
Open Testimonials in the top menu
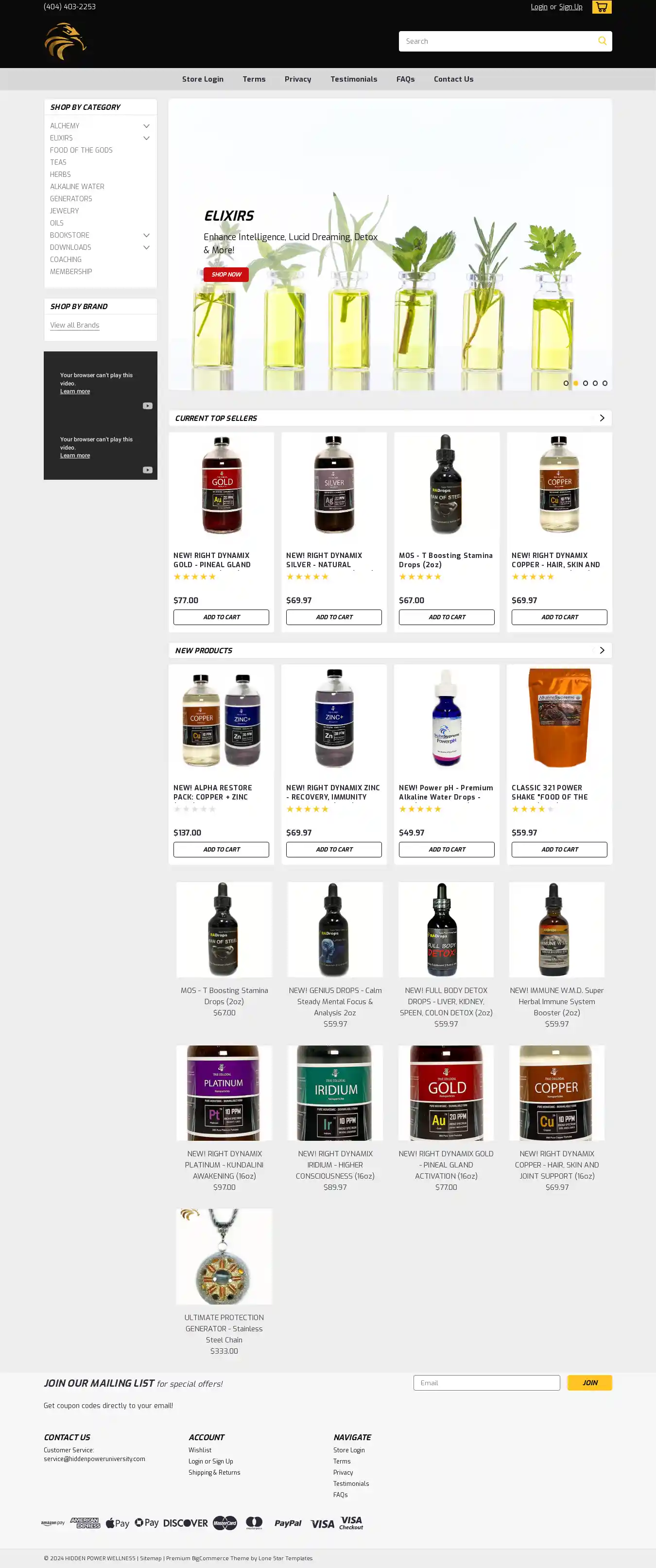[x=354, y=79]
